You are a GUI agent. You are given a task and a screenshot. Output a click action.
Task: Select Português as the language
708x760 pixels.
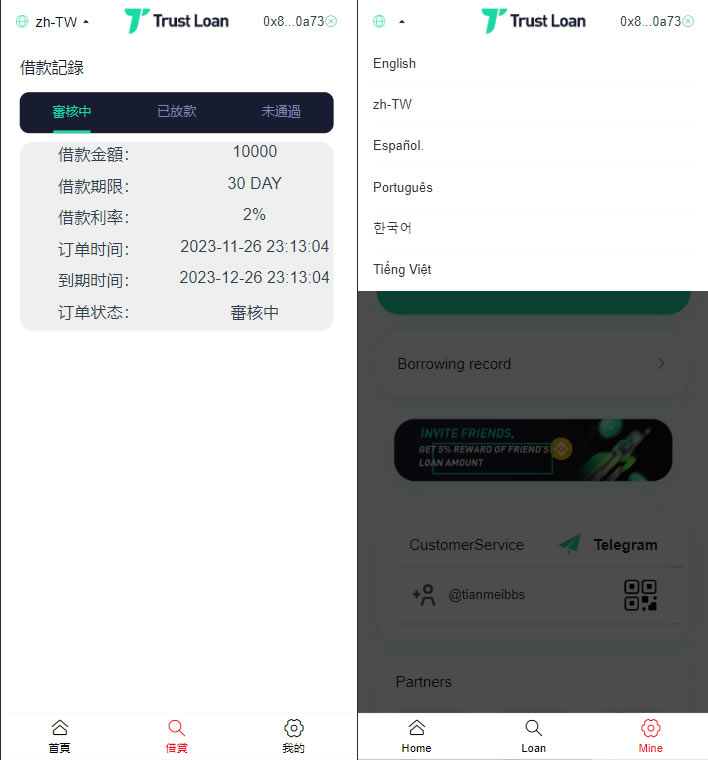(x=403, y=187)
